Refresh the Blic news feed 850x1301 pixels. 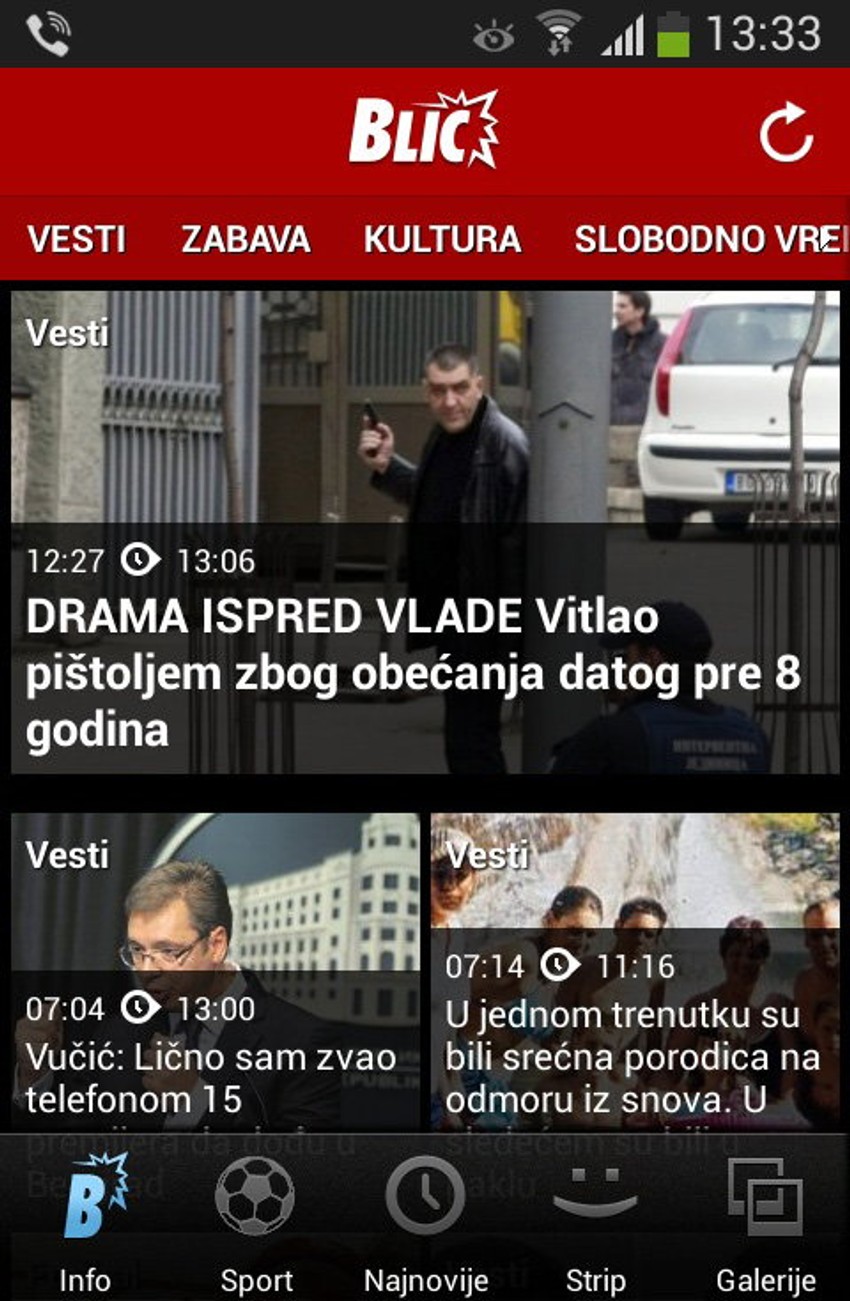(786, 132)
